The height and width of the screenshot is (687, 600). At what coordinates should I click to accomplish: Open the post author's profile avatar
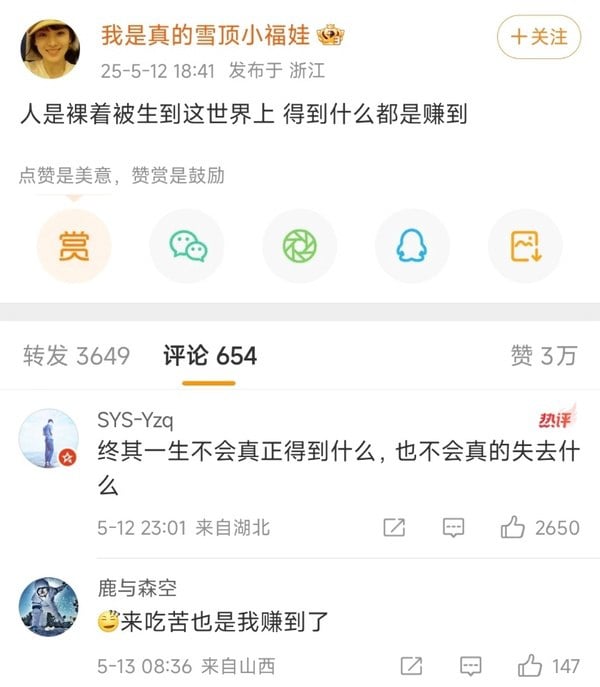coord(50,48)
